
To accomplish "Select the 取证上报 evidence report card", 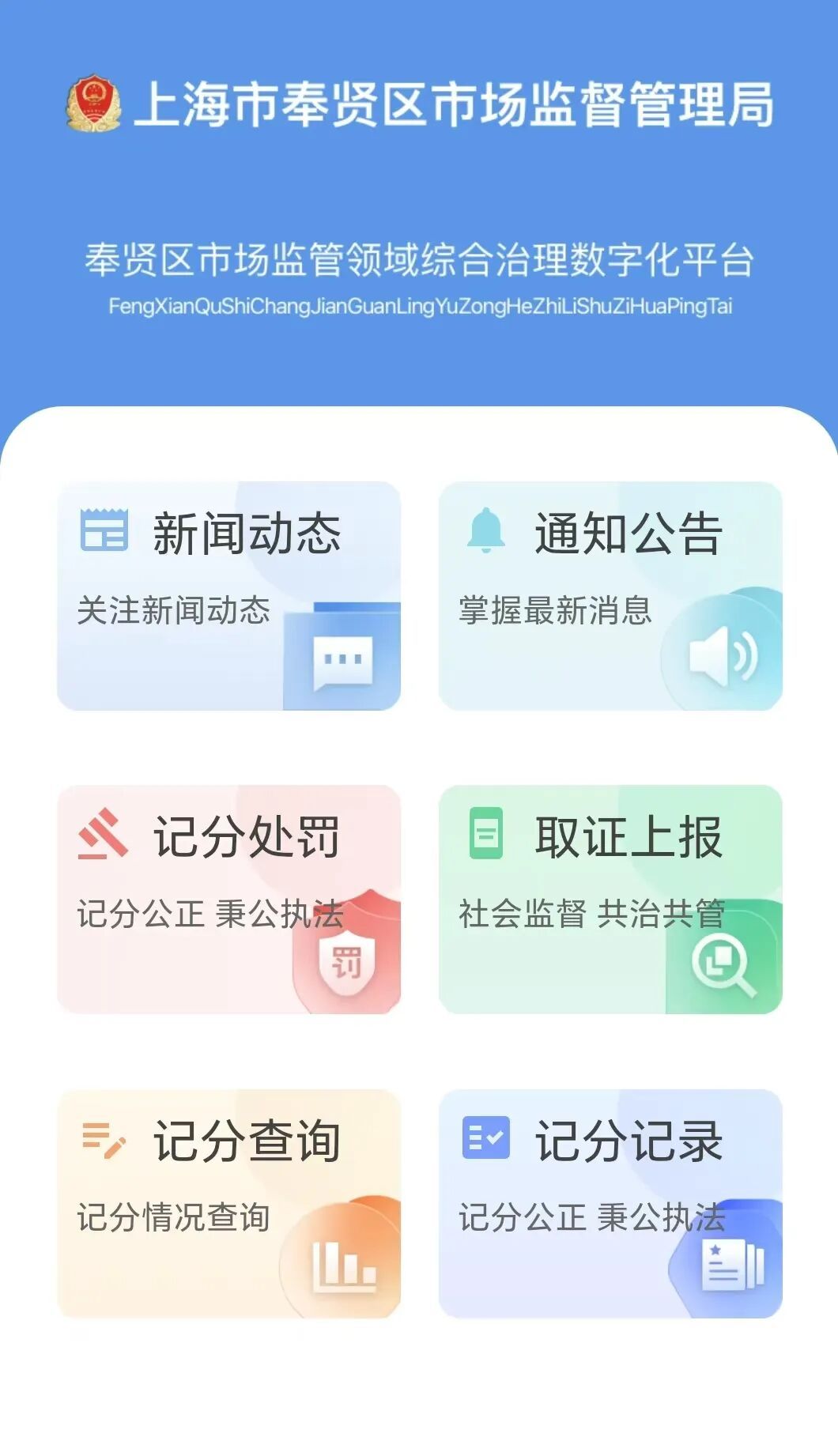I will point(610,899).
